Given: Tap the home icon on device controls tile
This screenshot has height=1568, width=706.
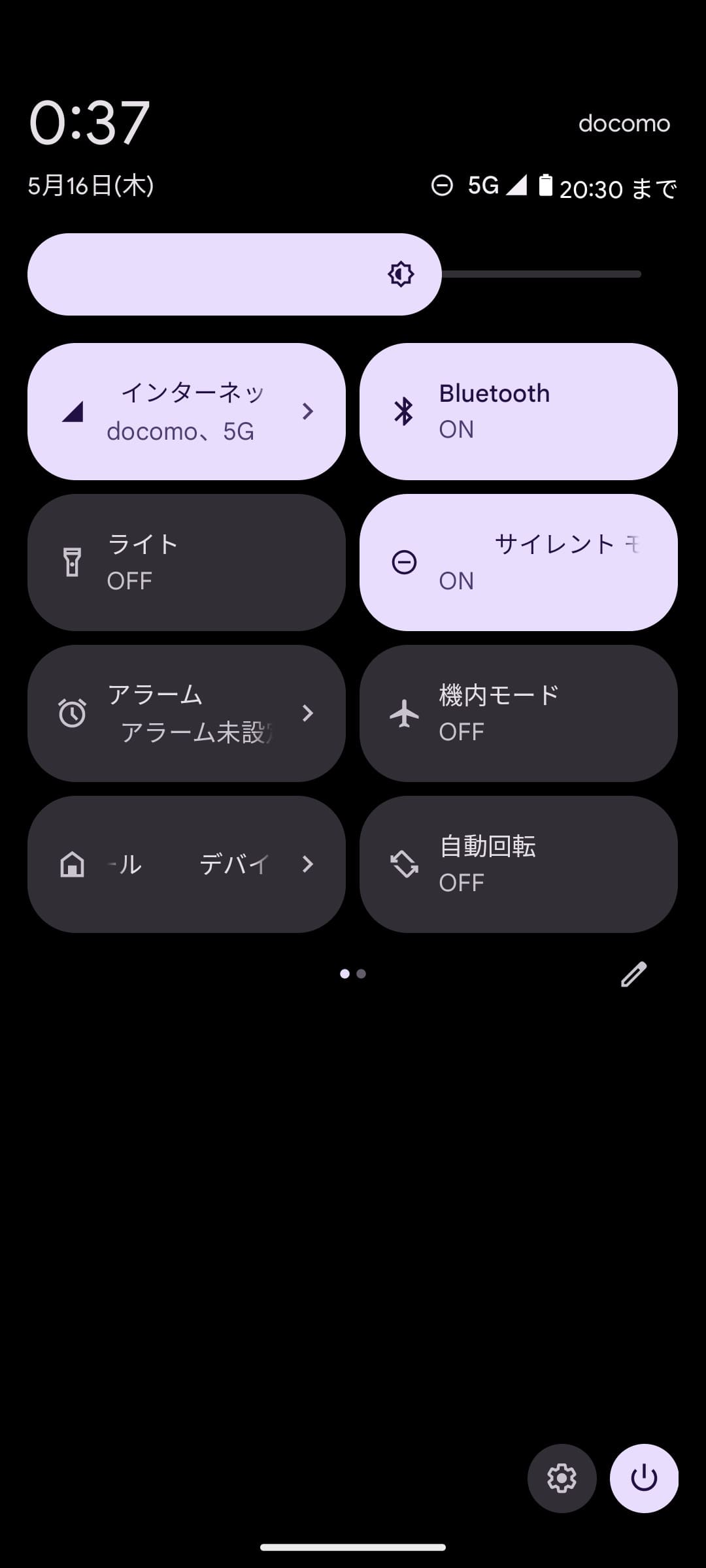Looking at the screenshot, I should [x=73, y=864].
